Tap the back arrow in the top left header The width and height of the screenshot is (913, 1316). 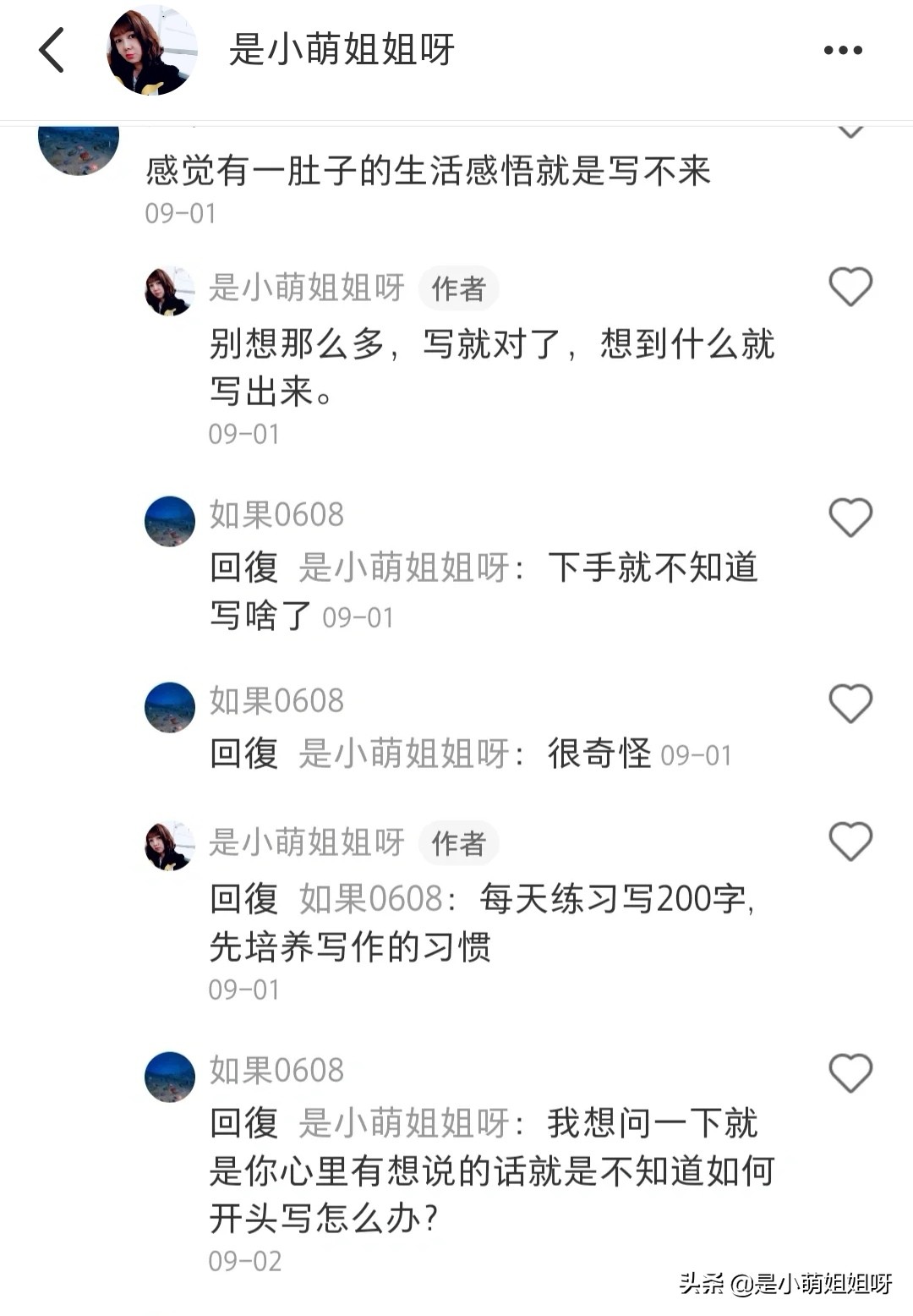point(52,48)
